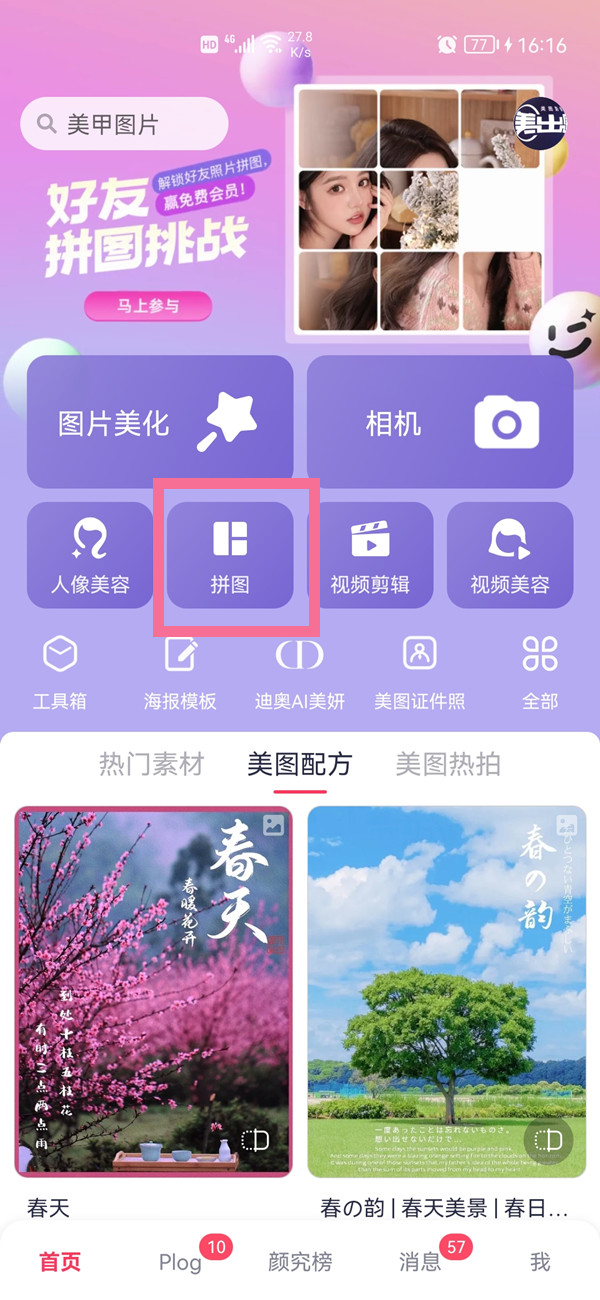Viewport: 600px width, 1300px height.
Task: Try 迪奥AI美妍 feature
Action: click(x=300, y=672)
